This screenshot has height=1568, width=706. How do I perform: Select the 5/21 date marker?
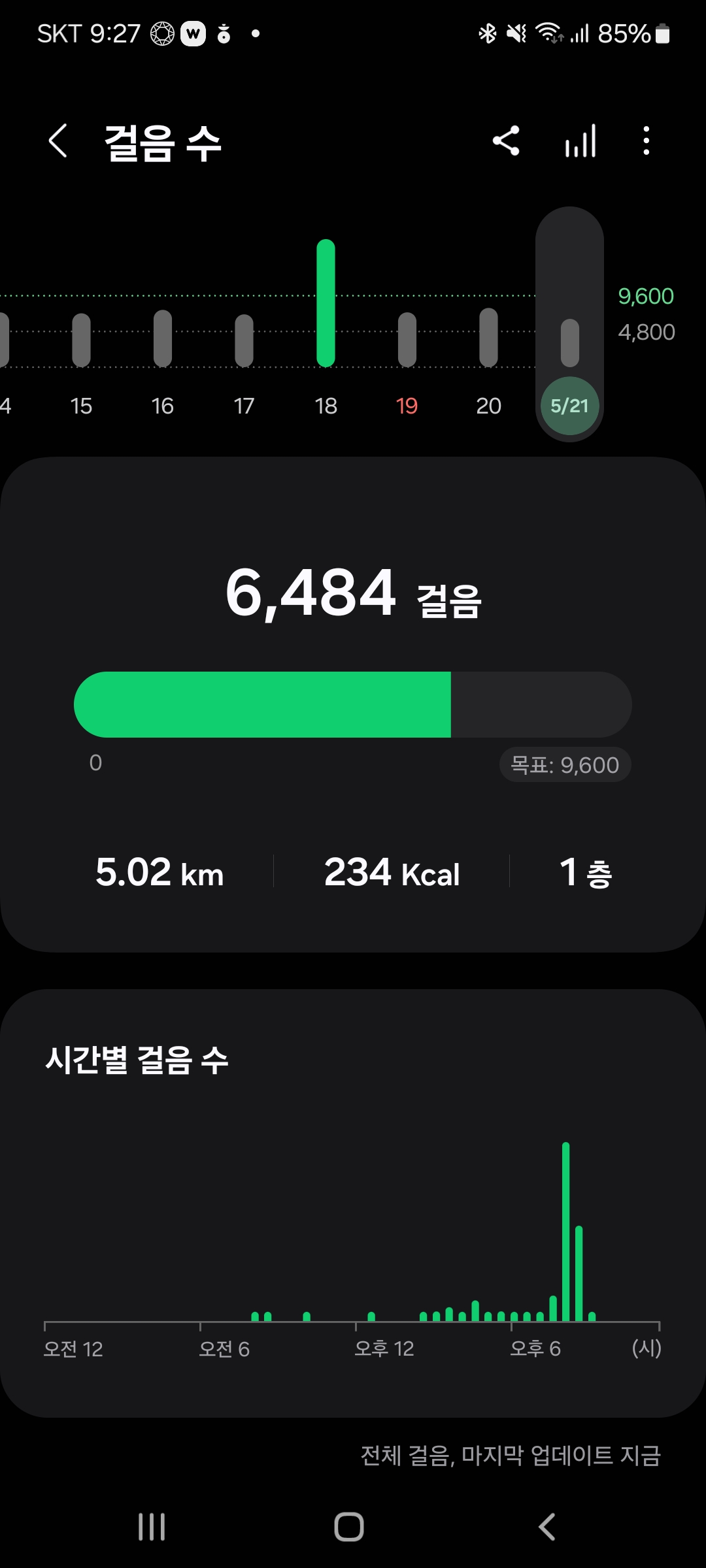click(569, 406)
